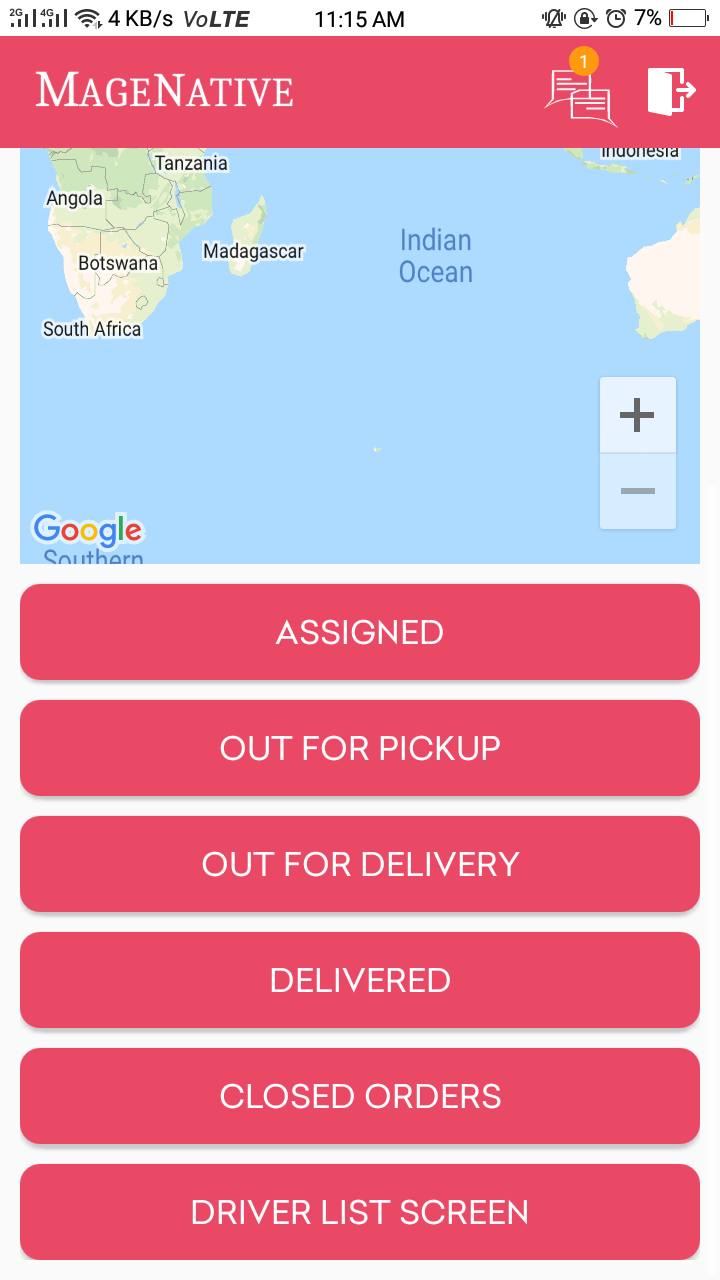Open the Assigned orders list
Viewport: 720px width, 1280px height.
(x=360, y=632)
